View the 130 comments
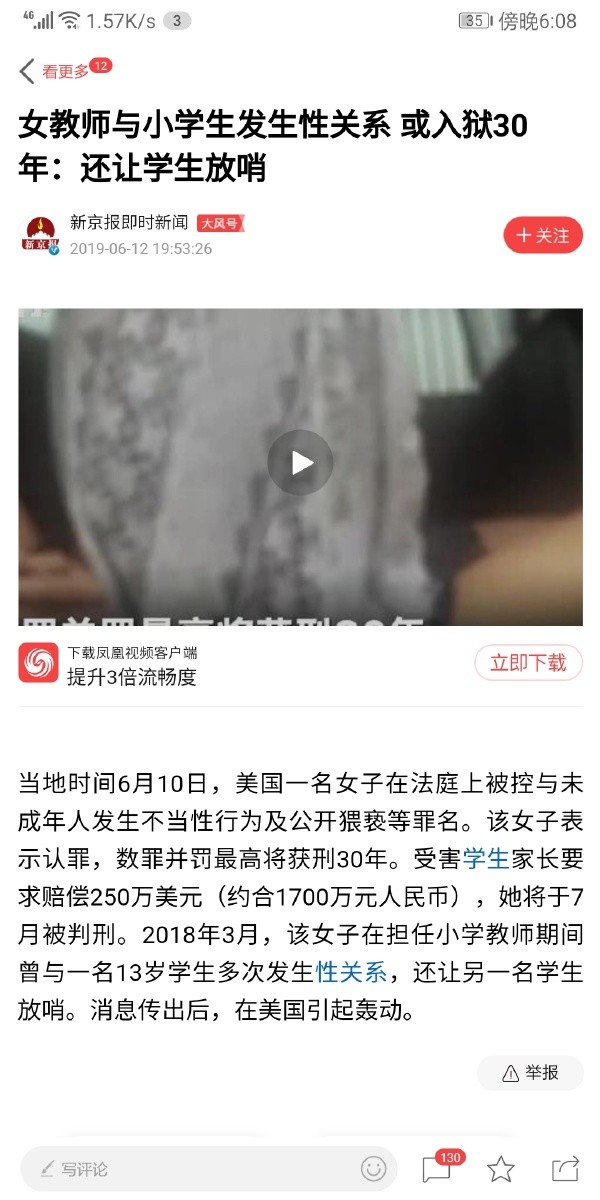 pos(436,1168)
